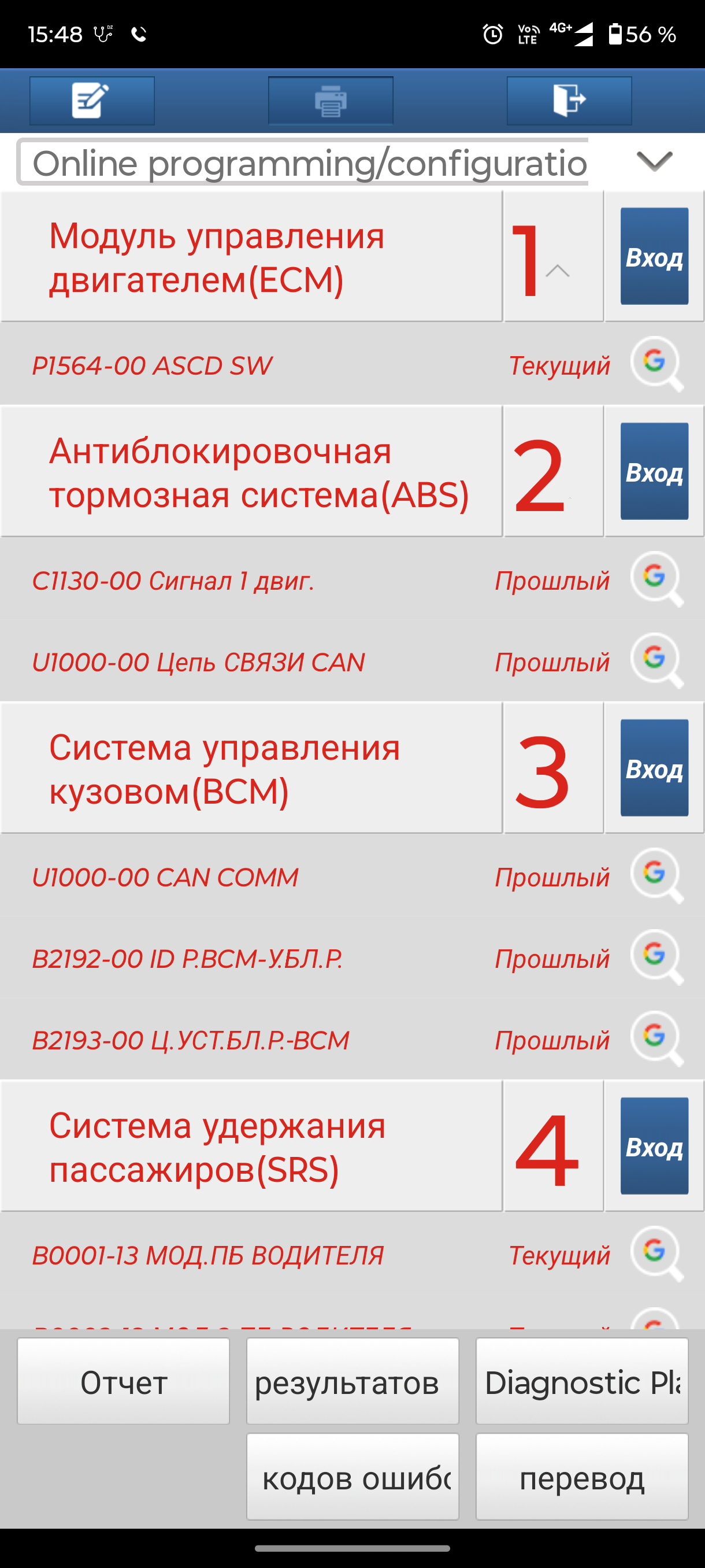Image resolution: width=705 pixels, height=1568 pixels.
Task: Tap the Diagnostic Pla button
Action: 582,1381
